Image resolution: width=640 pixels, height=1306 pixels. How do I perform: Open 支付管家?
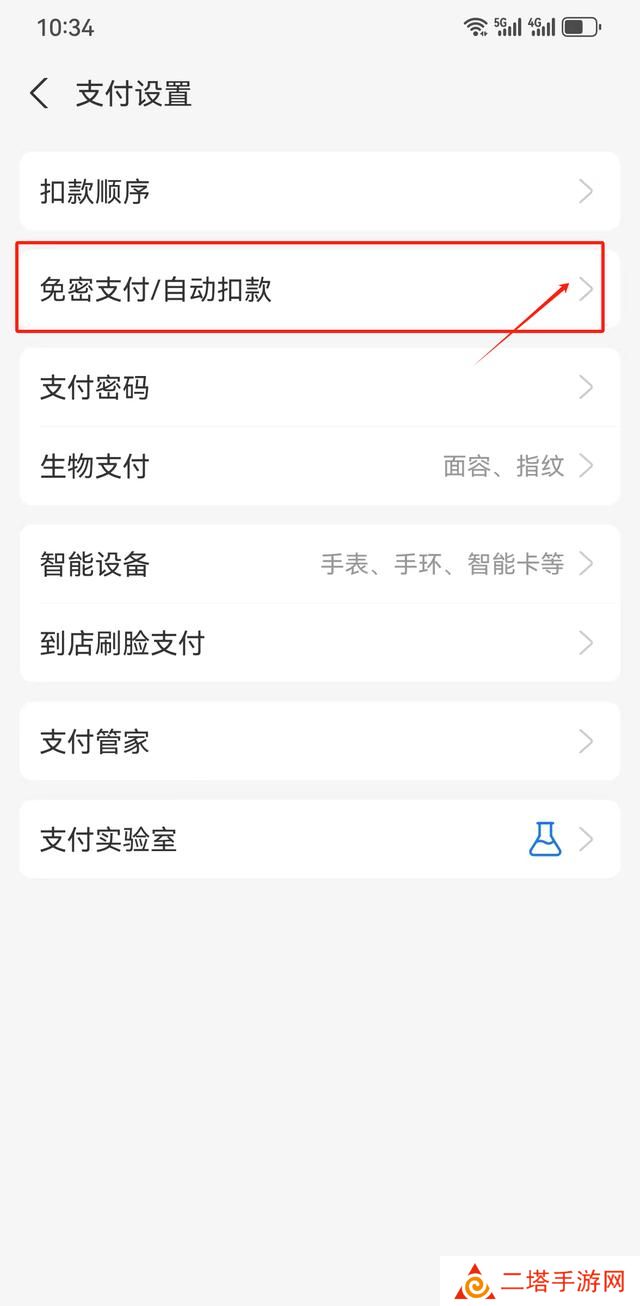(x=320, y=741)
